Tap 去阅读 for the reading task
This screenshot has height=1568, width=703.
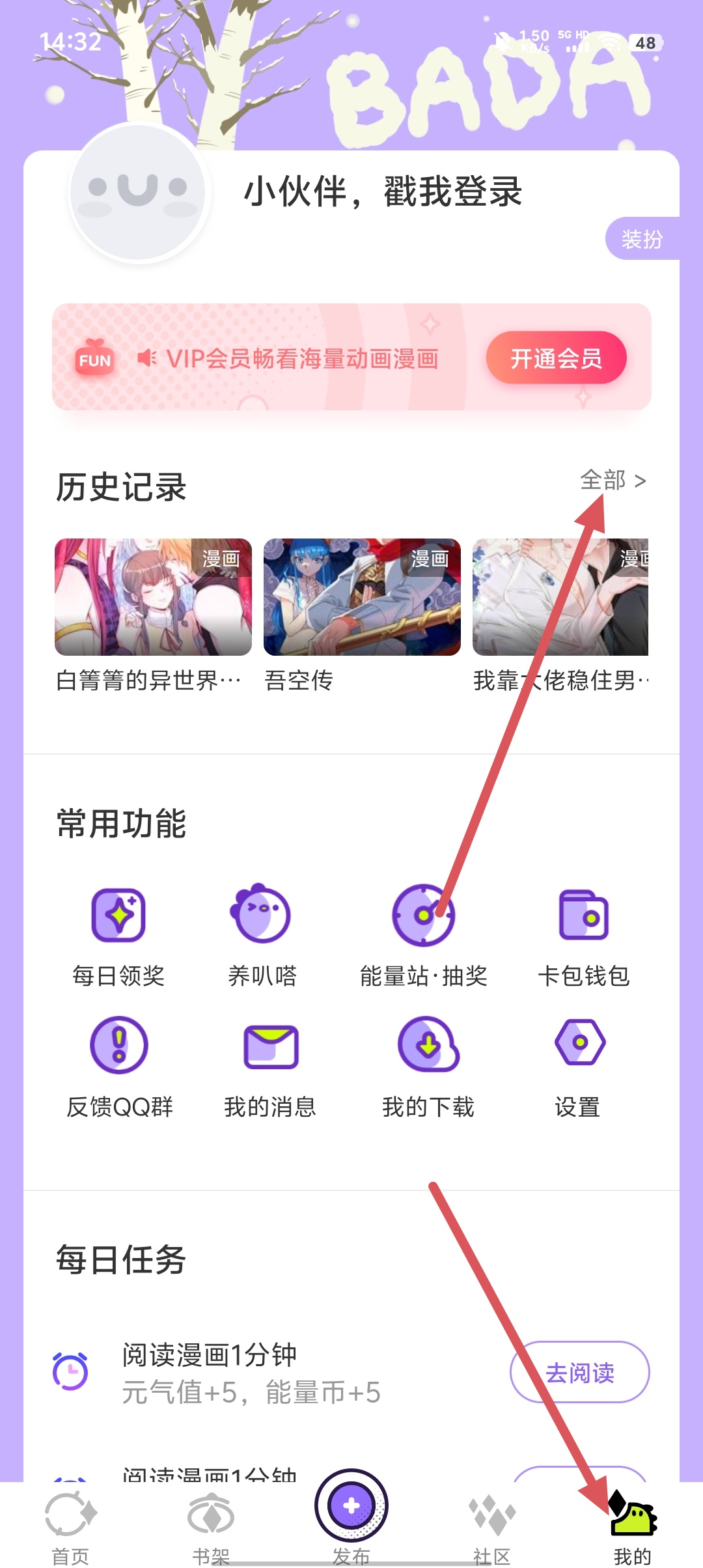click(x=579, y=1372)
